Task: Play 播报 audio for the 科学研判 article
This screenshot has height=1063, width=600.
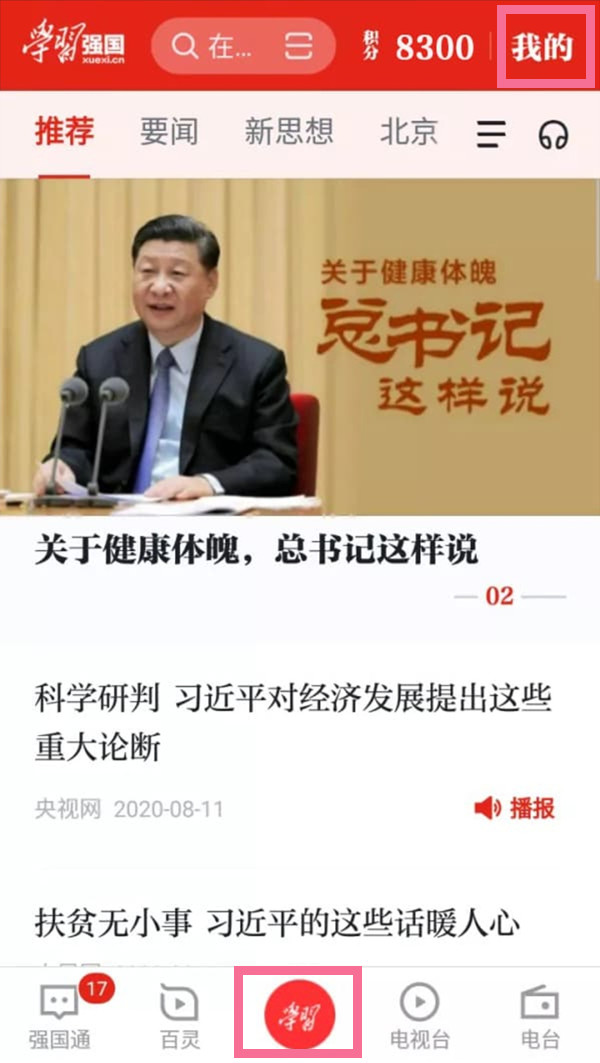Action: 516,808
